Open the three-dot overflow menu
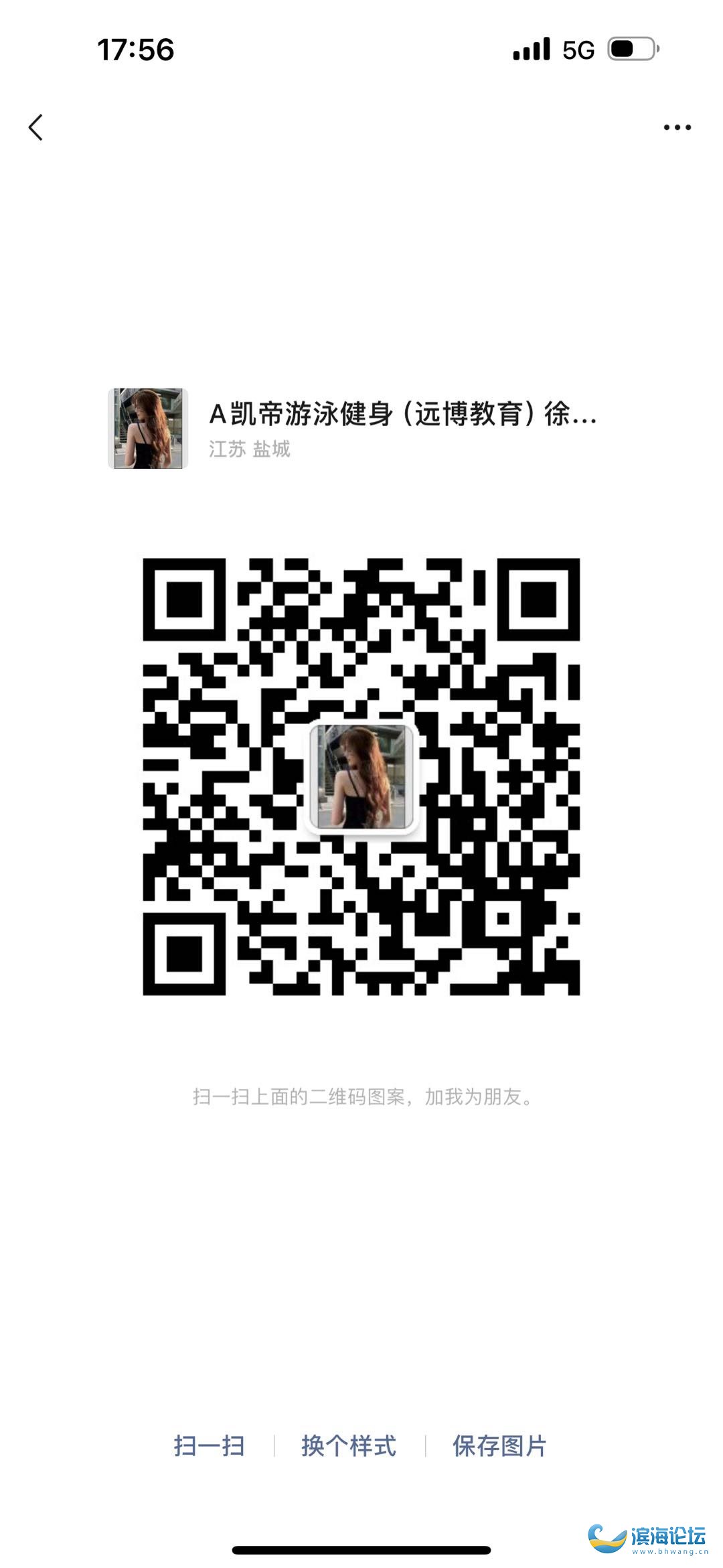Screen dimensions: 723x1568 coord(677,127)
